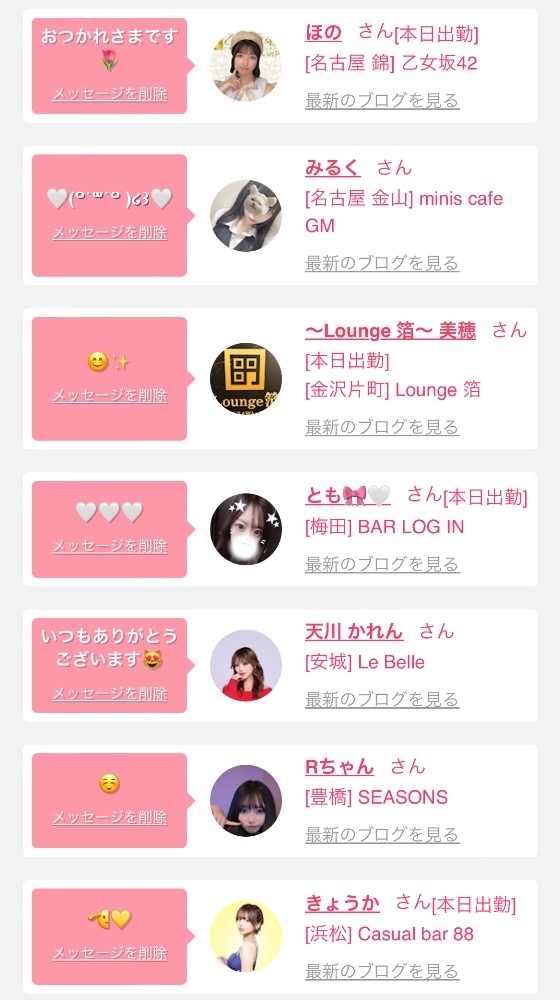View きょうか's latest blog
560x1000 pixels.
(382, 971)
